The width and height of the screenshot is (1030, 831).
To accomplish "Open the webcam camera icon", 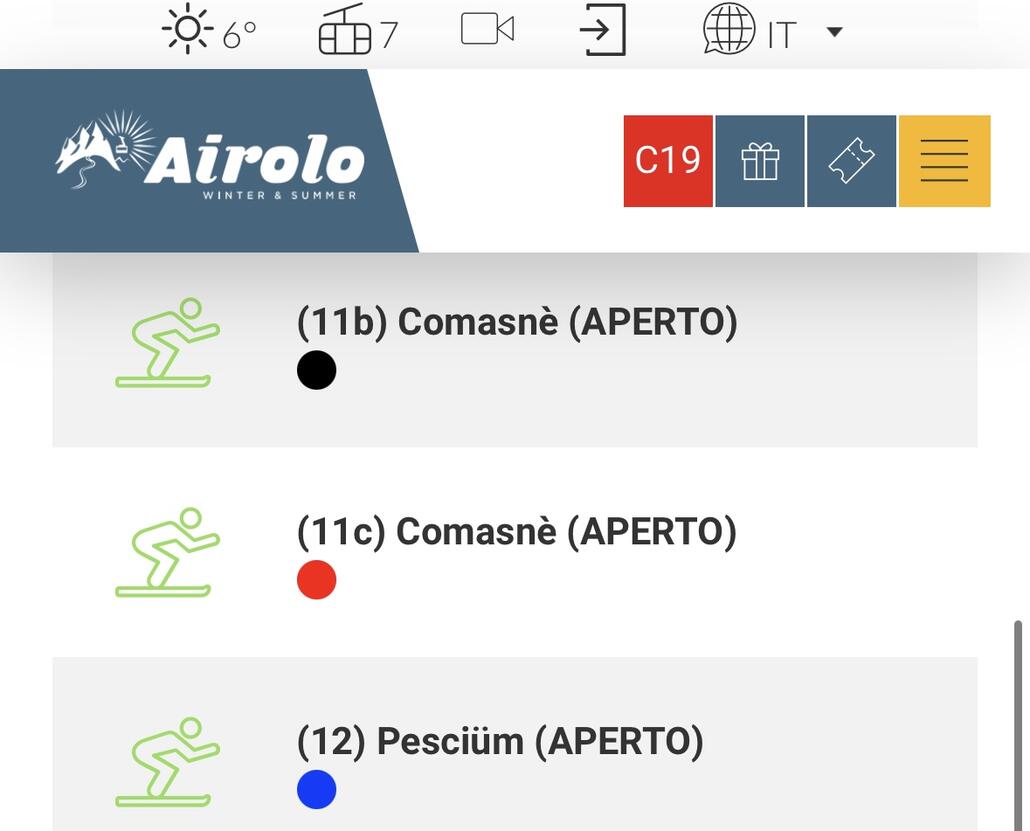I will coord(487,29).
